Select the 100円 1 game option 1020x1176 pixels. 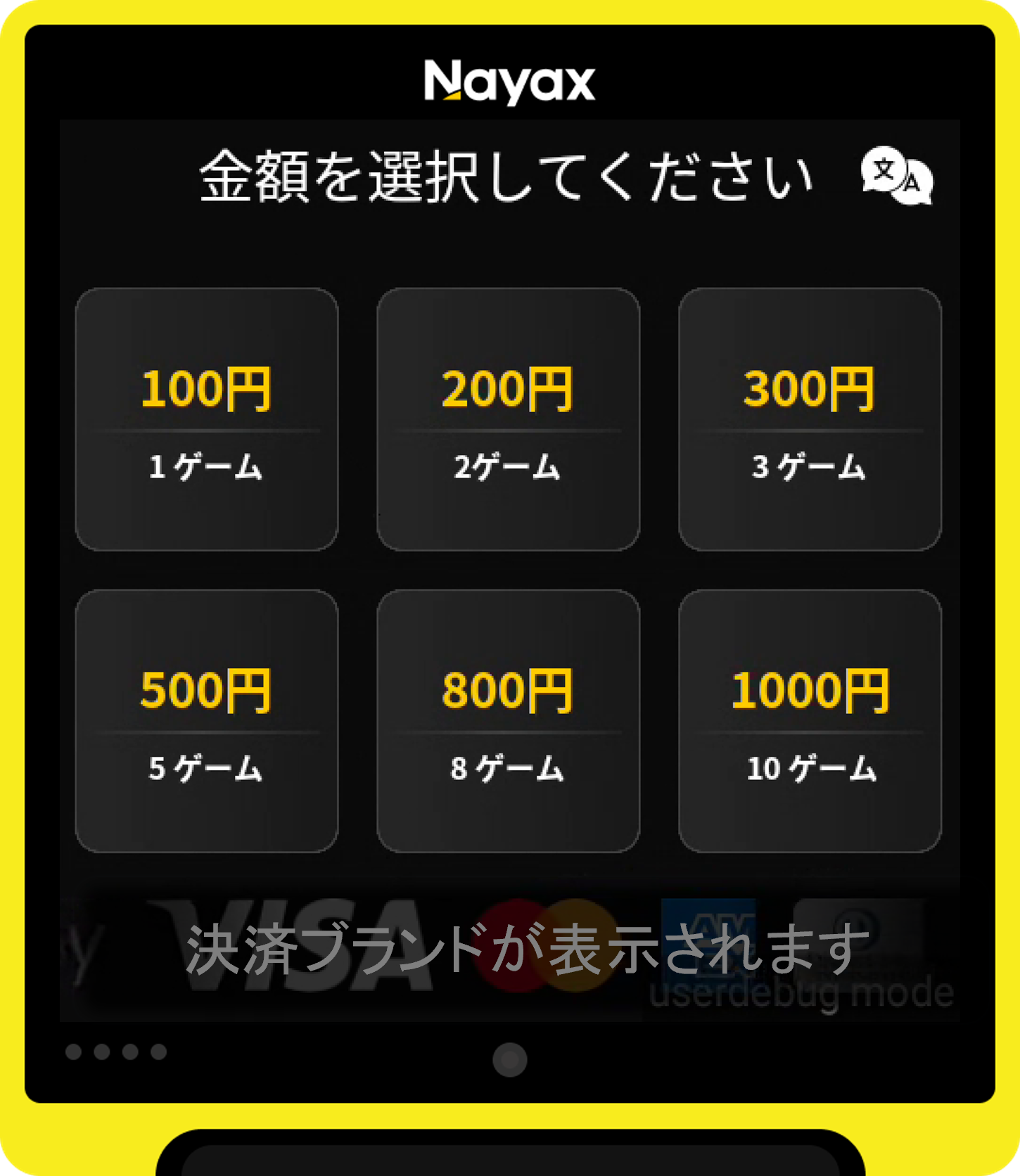click(x=207, y=419)
